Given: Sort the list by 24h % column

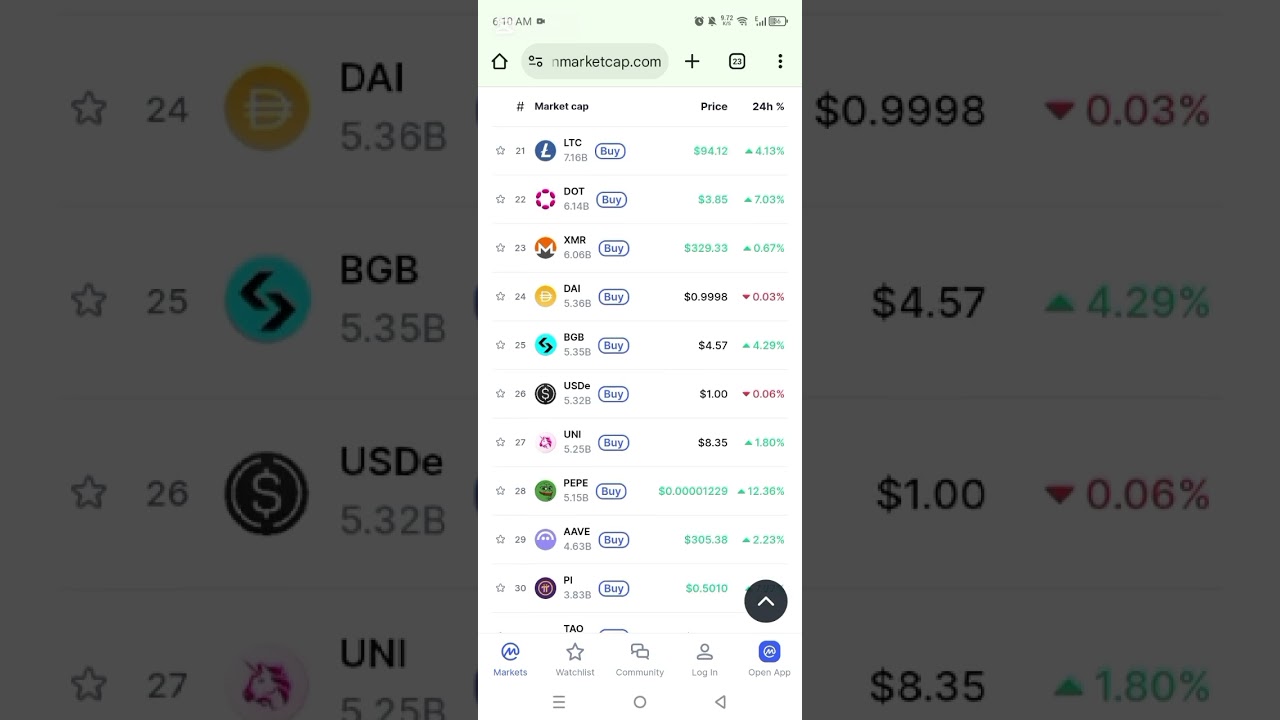Looking at the screenshot, I should 768,106.
